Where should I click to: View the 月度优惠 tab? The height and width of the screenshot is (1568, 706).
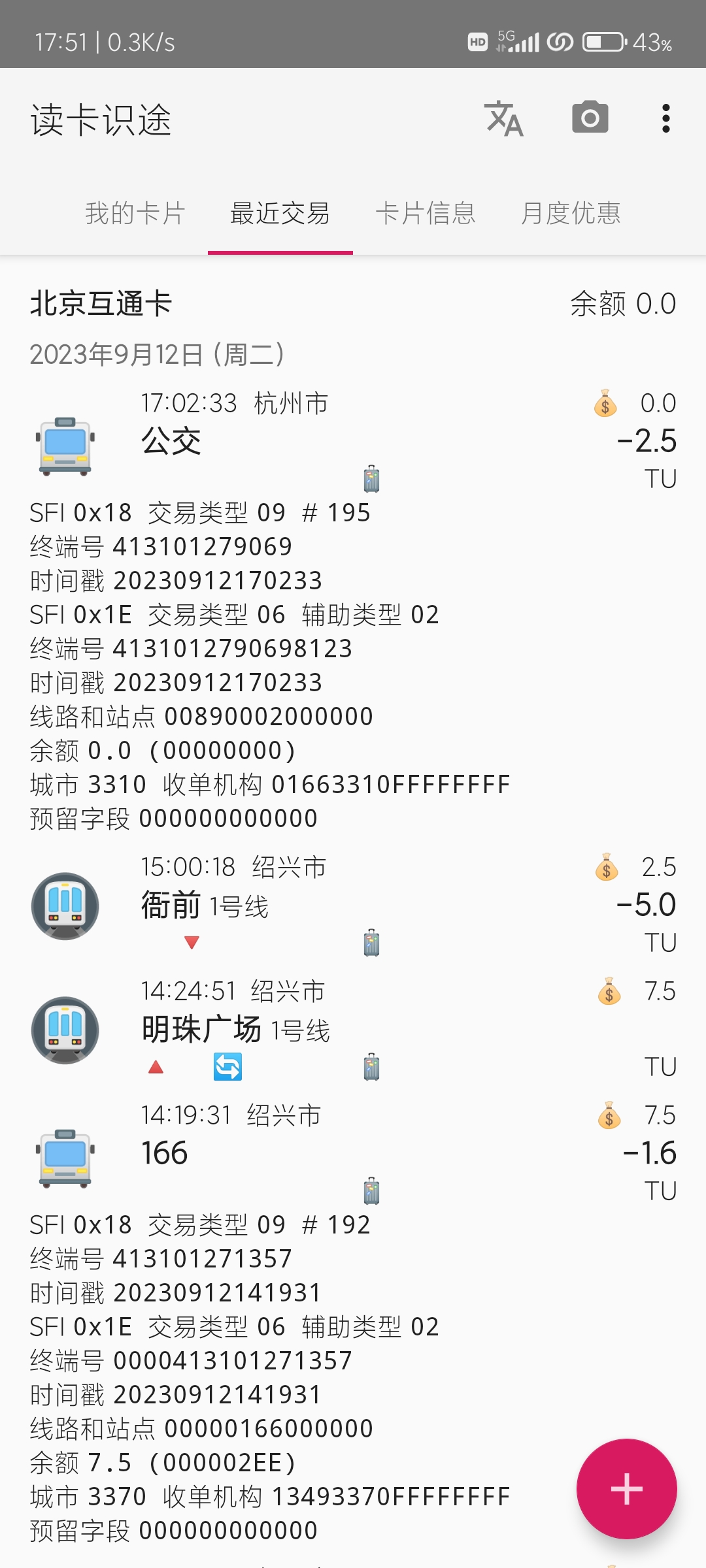(571, 214)
